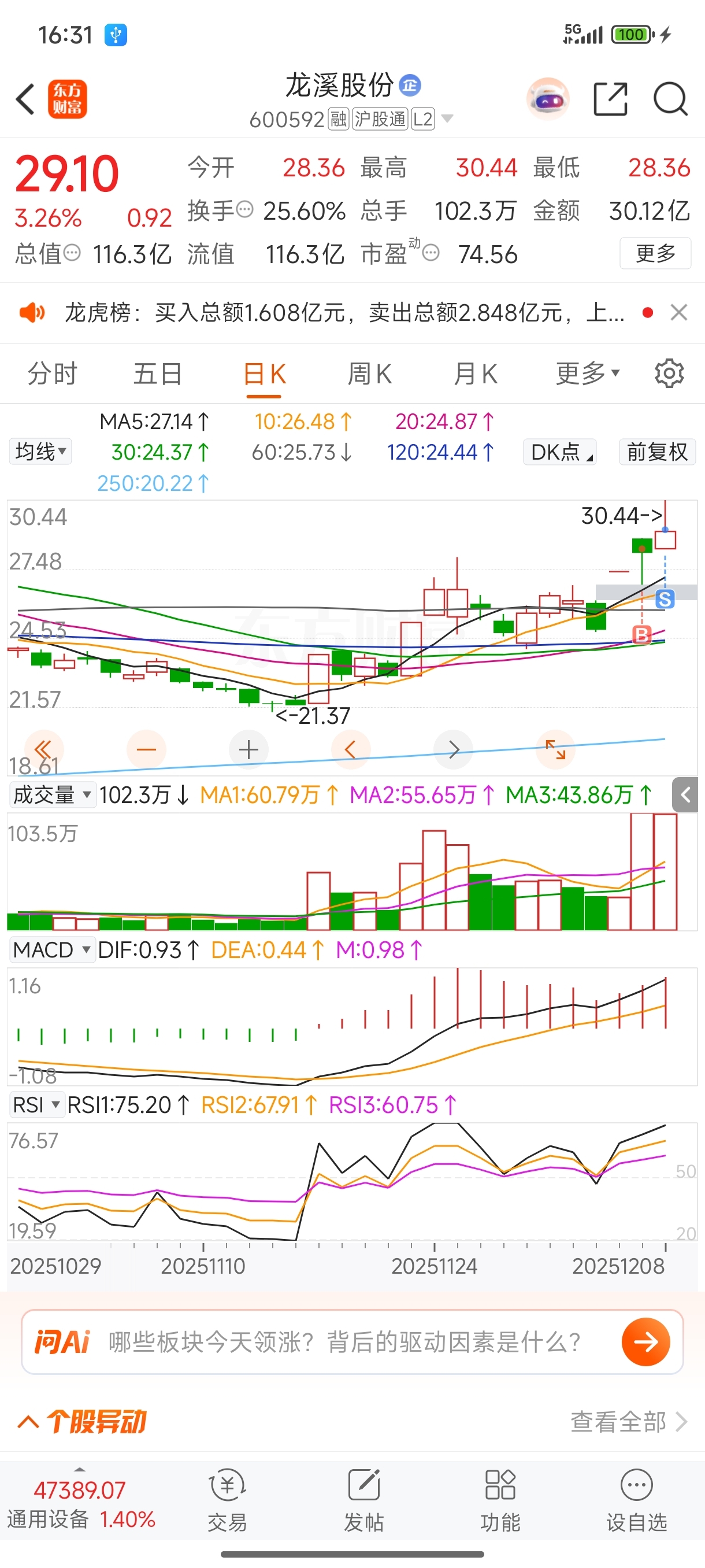Zoom out the K-line chart with minus
Viewport: 705px width, 1568px height.
pos(146,750)
